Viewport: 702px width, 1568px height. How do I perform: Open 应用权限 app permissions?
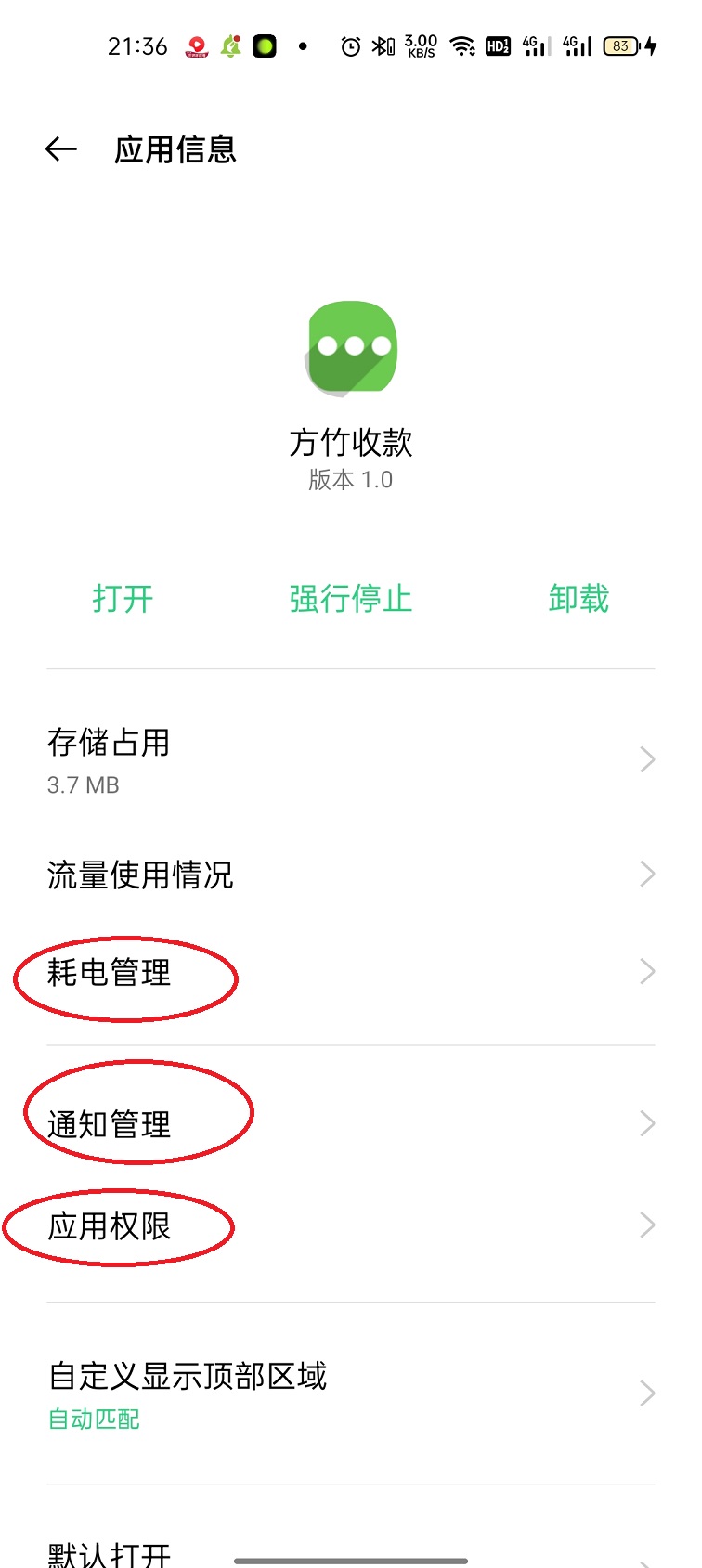(x=350, y=1226)
